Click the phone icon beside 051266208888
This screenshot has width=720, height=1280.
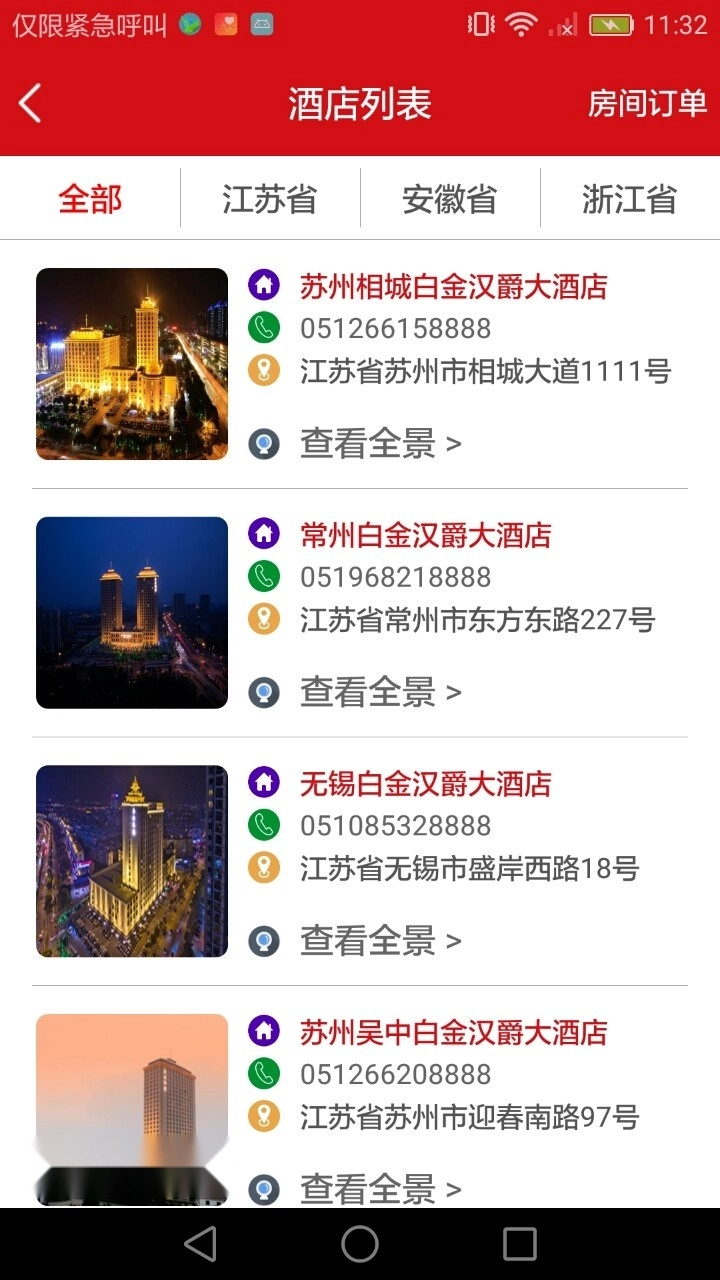263,1073
